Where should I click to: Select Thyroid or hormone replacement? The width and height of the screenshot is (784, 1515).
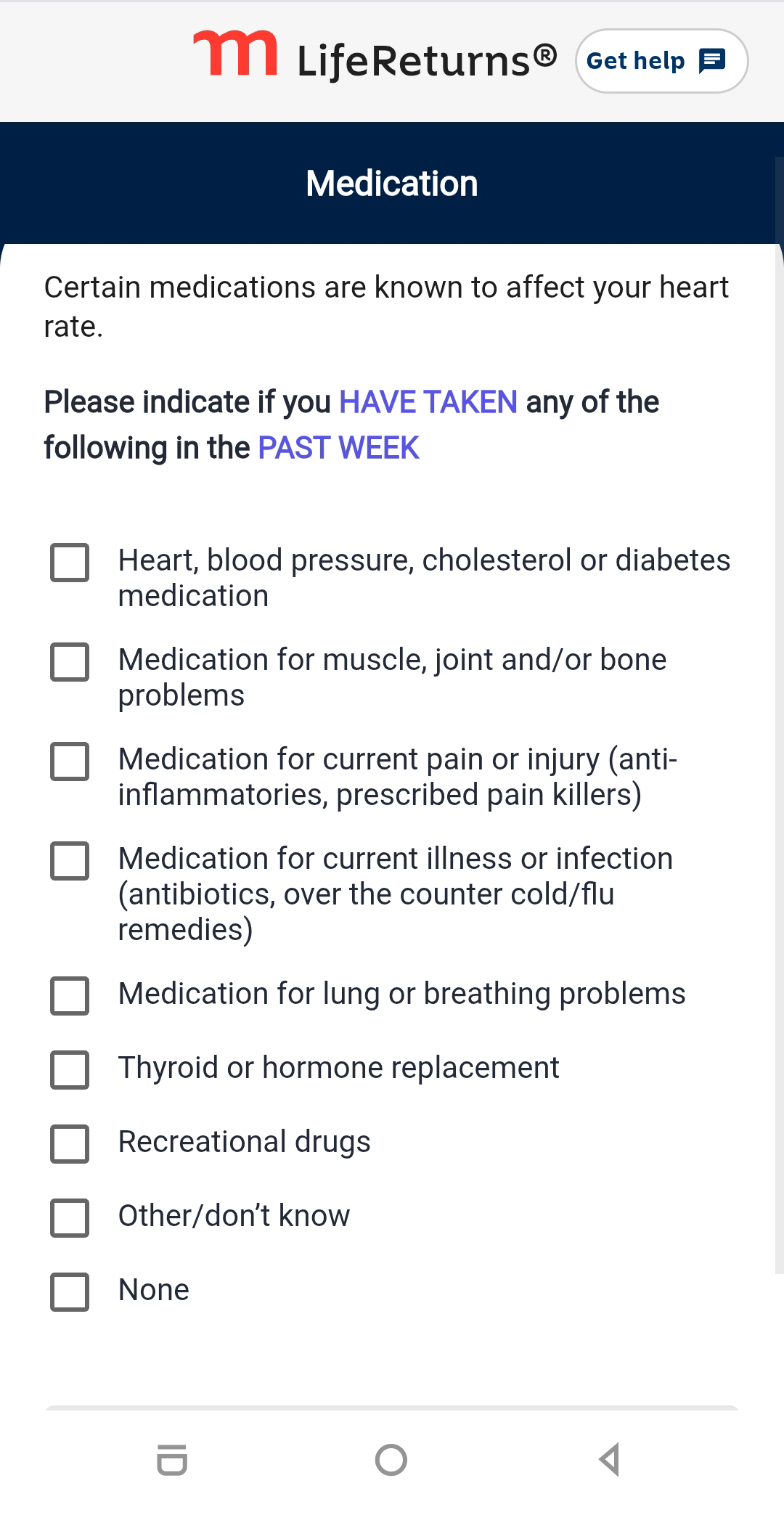(x=70, y=1069)
